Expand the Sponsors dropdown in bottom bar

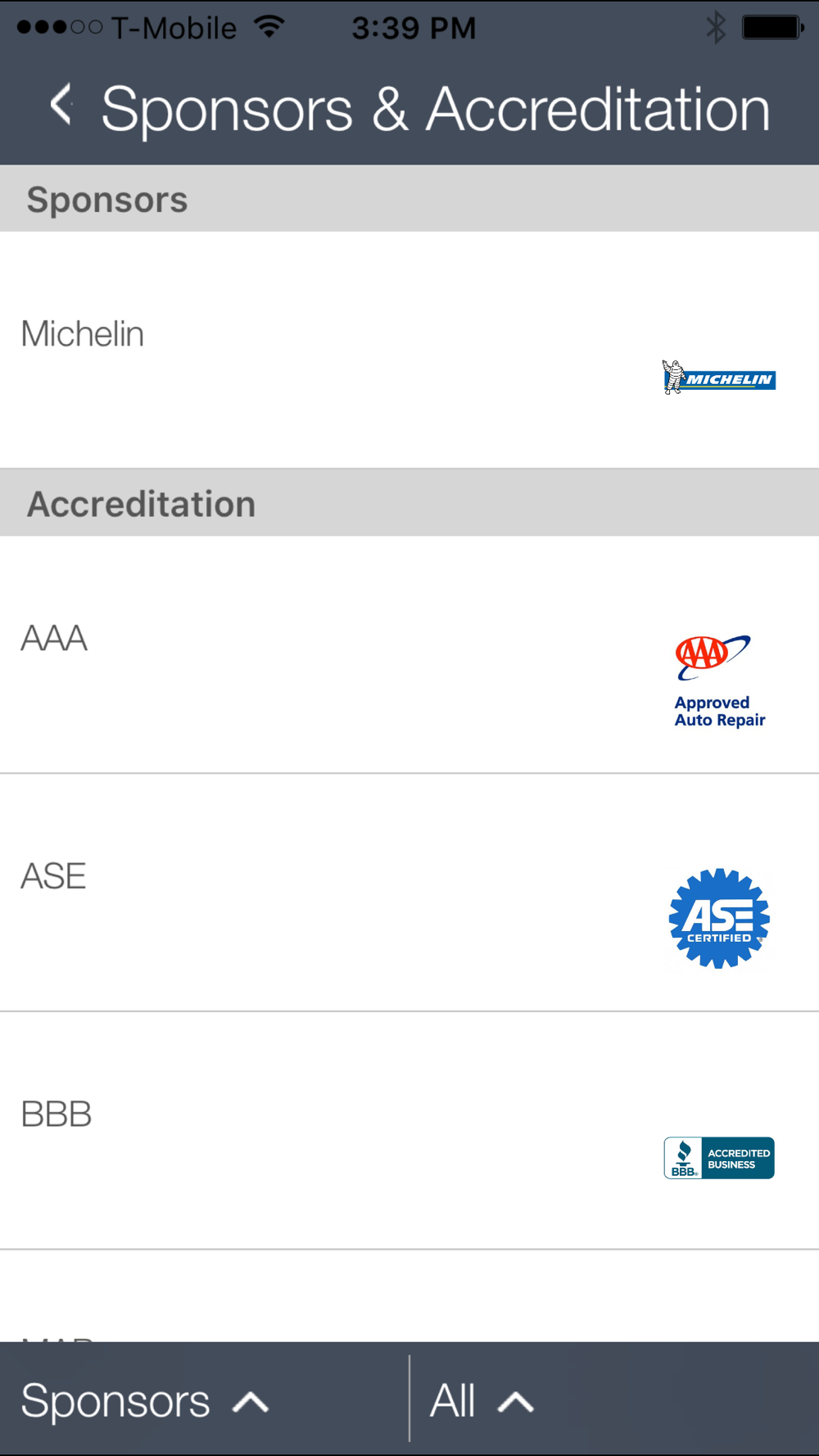point(145,1400)
